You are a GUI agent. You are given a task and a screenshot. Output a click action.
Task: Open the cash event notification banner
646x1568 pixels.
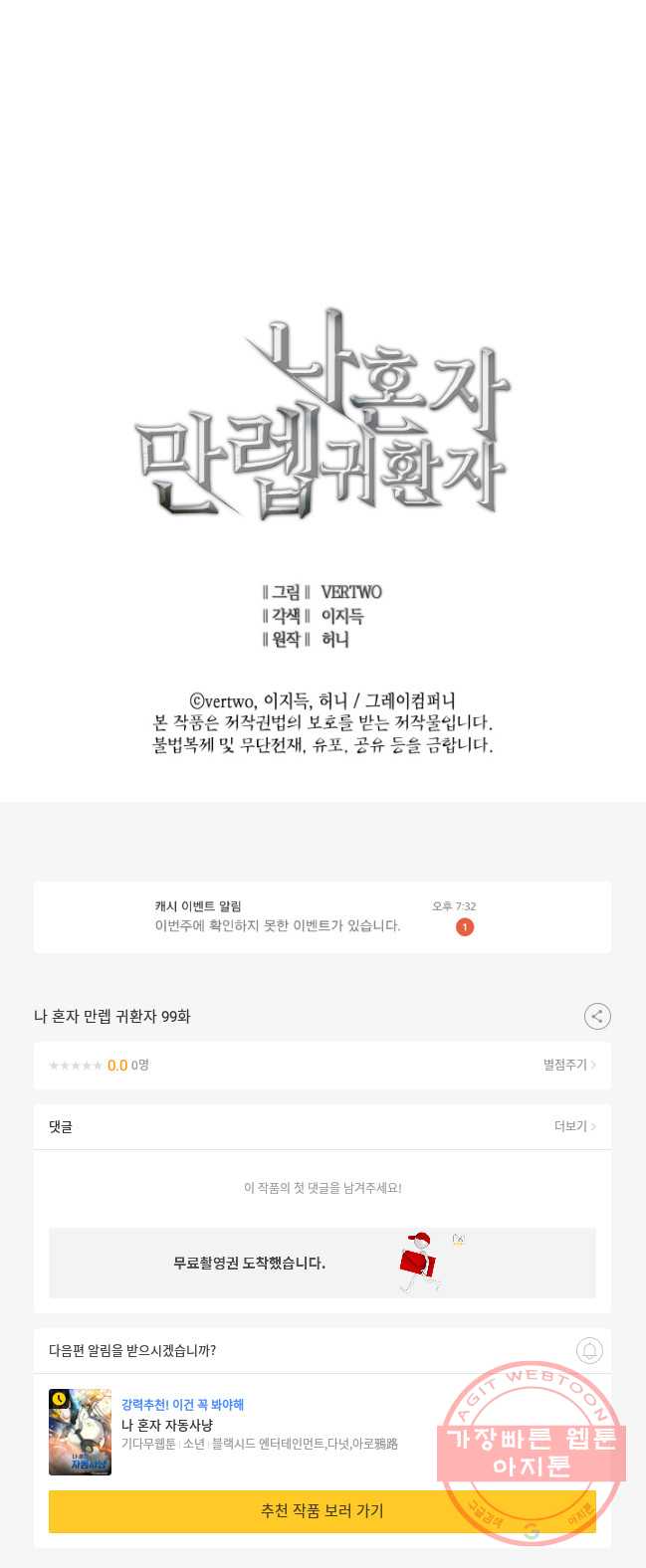(x=322, y=916)
